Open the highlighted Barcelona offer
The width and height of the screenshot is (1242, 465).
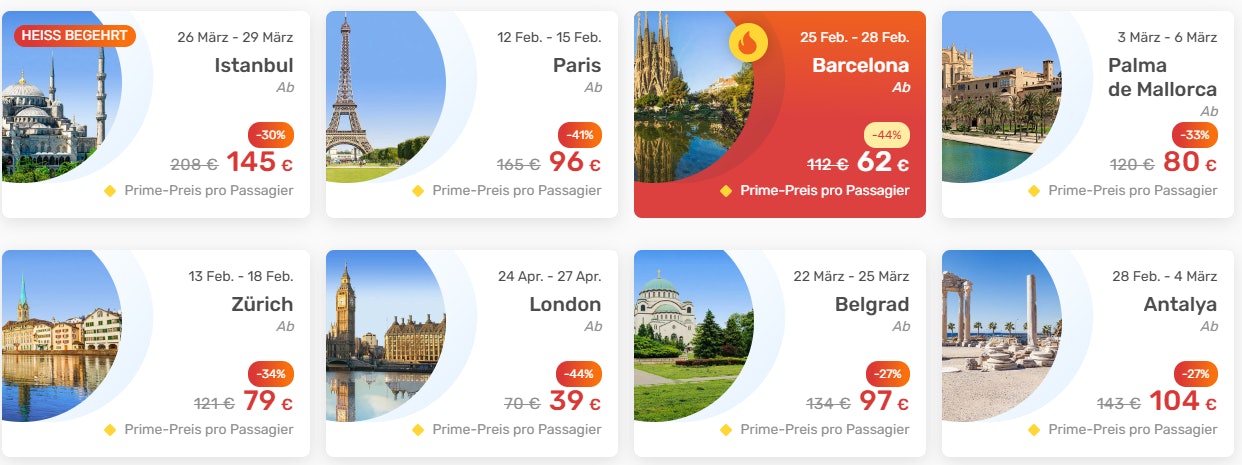pos(779,114)
